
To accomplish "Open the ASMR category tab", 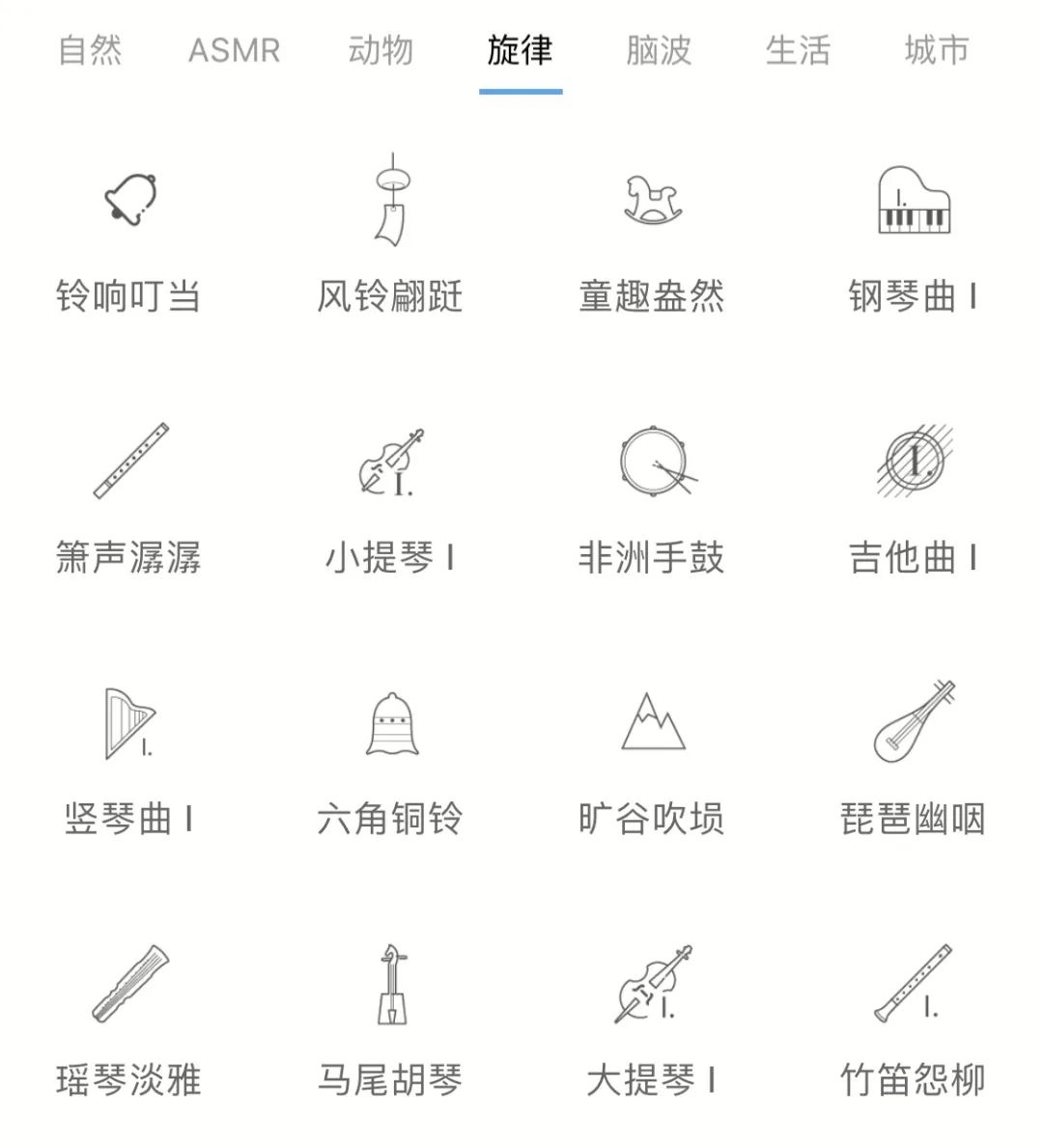I will [x=234, y=53].
